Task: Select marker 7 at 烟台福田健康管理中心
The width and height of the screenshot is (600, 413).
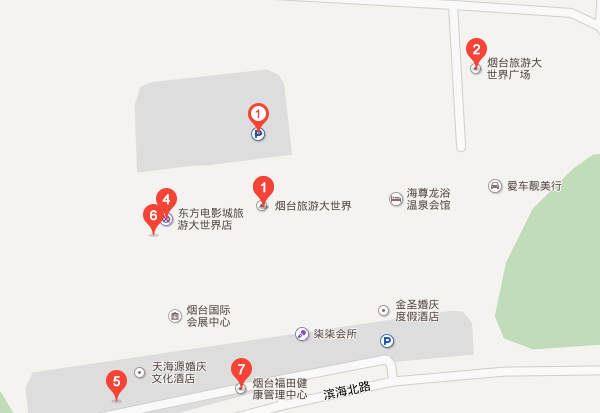Action: 240,369
